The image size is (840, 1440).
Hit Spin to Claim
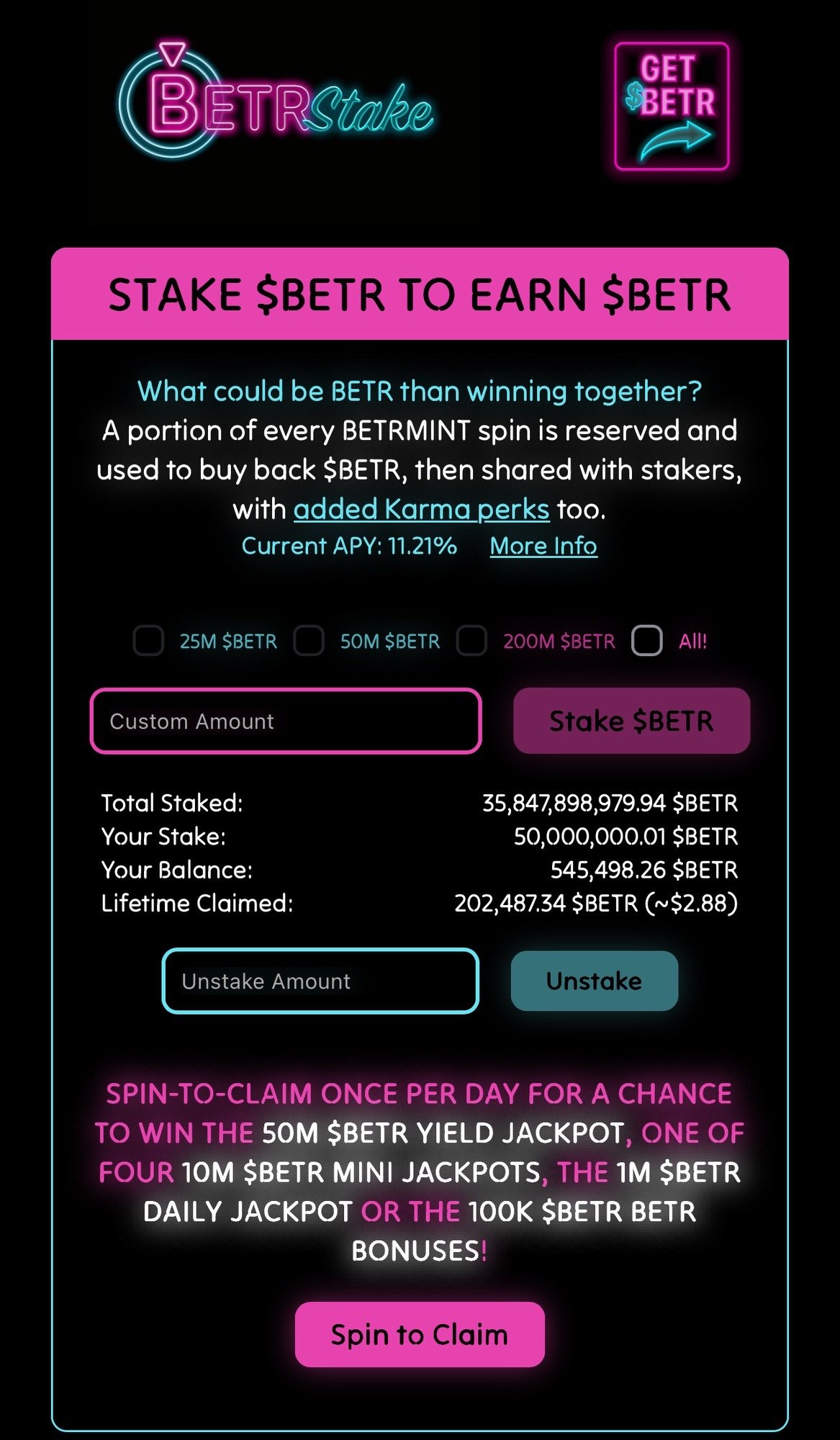[420, 1335]
